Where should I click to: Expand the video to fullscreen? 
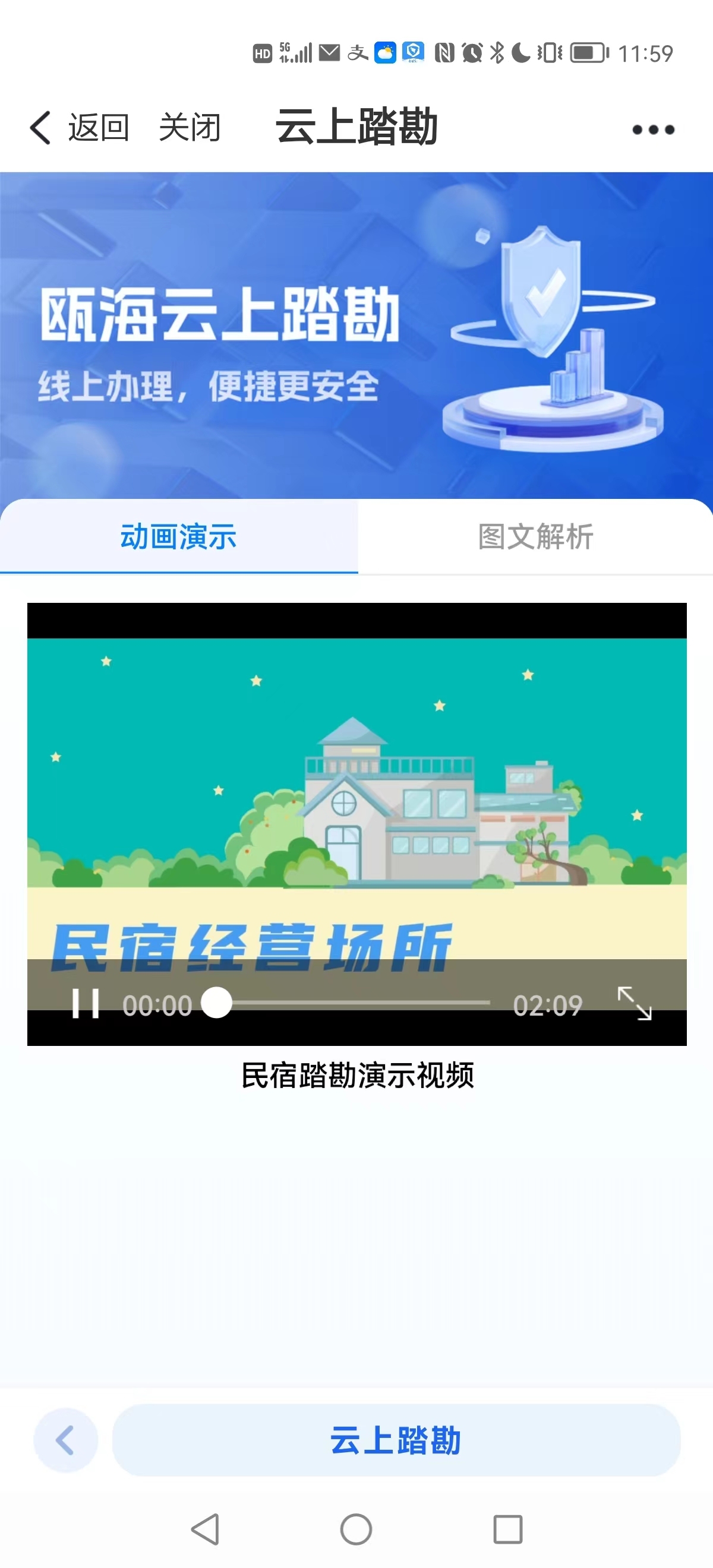635,1003
